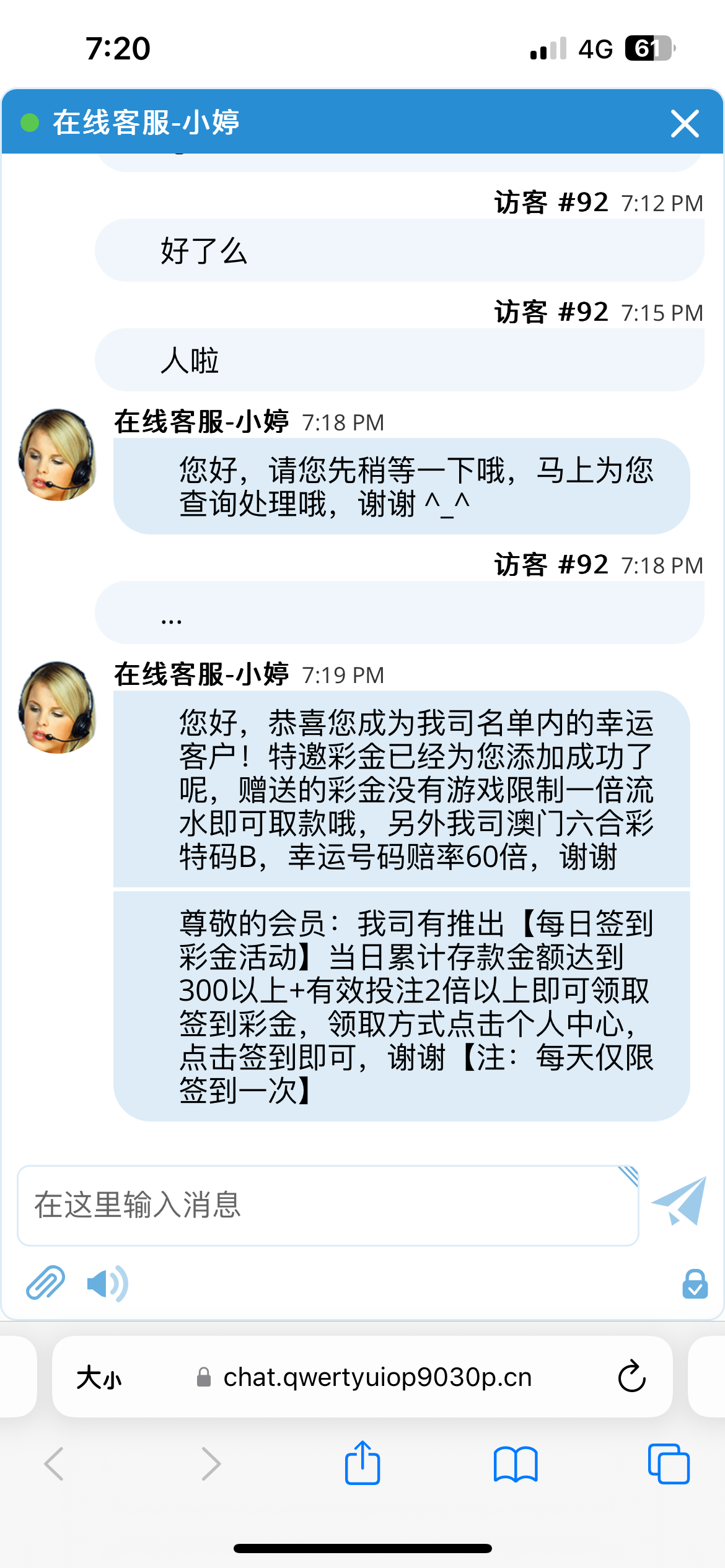
Task: Tap the Safari address bar URL
Action: pyautogui.click(x=377, y=1377)
